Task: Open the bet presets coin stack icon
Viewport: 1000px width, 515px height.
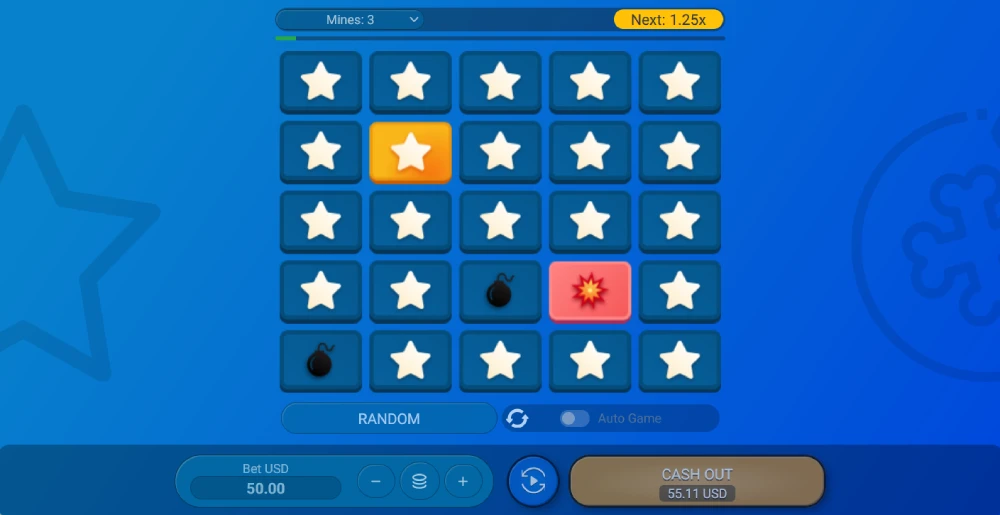Action: pos(420,481)
